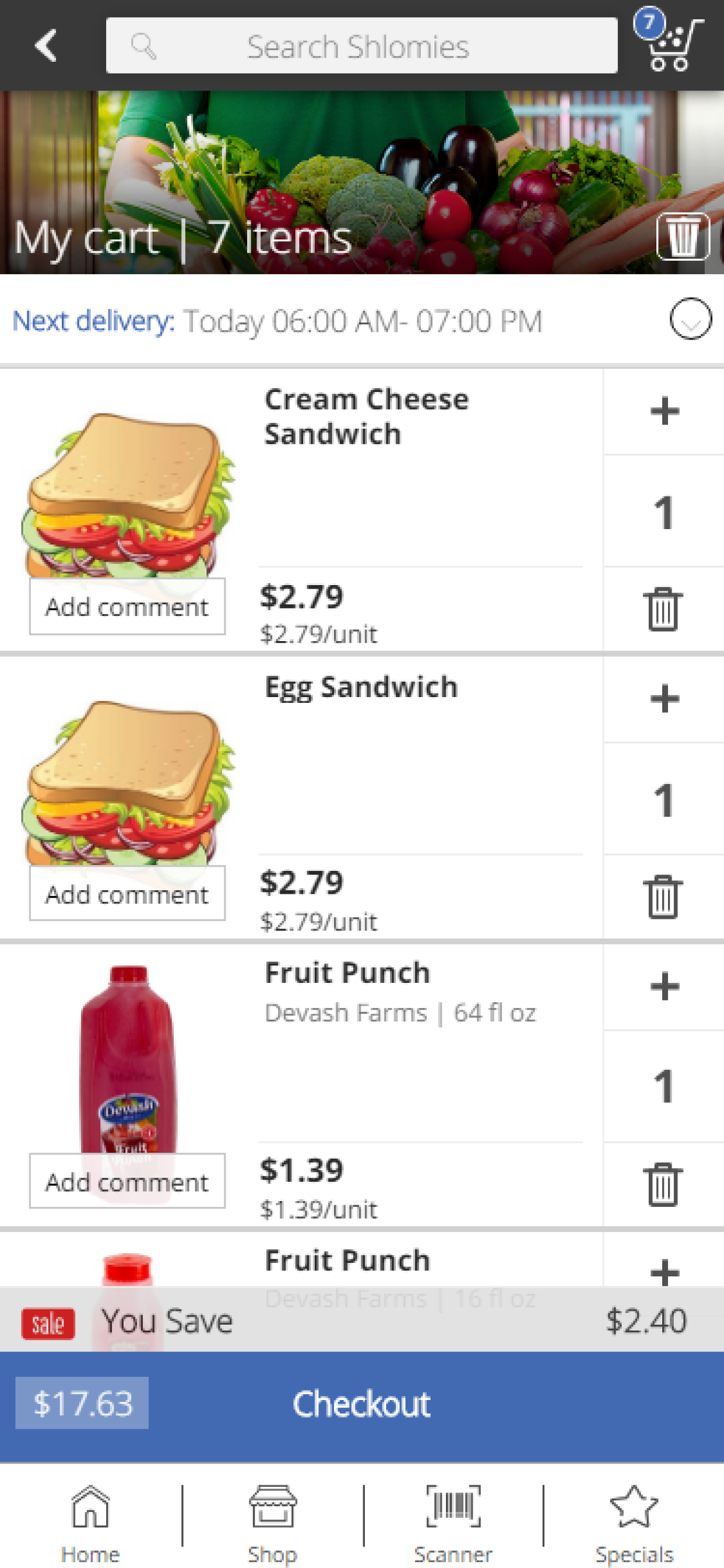
Task: Go back using the top-left arrow
Action: (45, 45)
